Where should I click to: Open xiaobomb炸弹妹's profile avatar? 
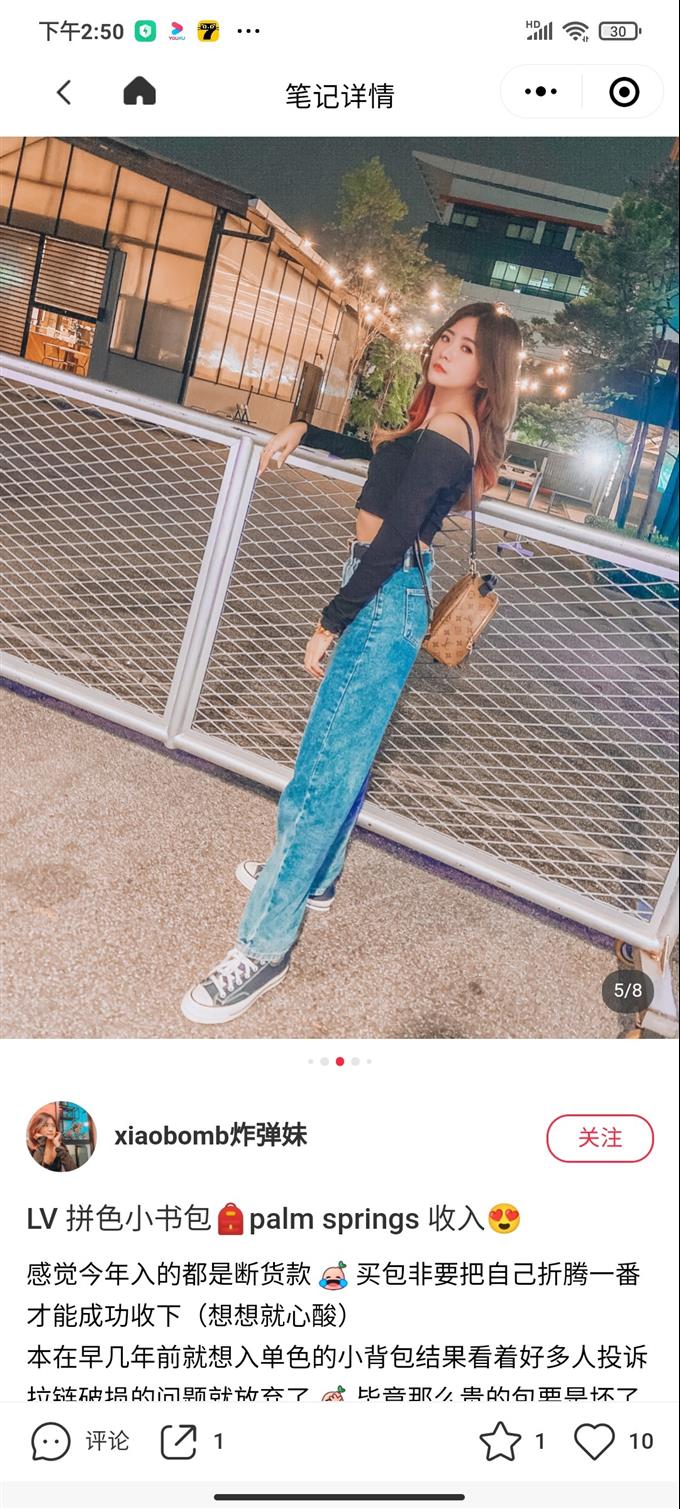(61, 1136)
